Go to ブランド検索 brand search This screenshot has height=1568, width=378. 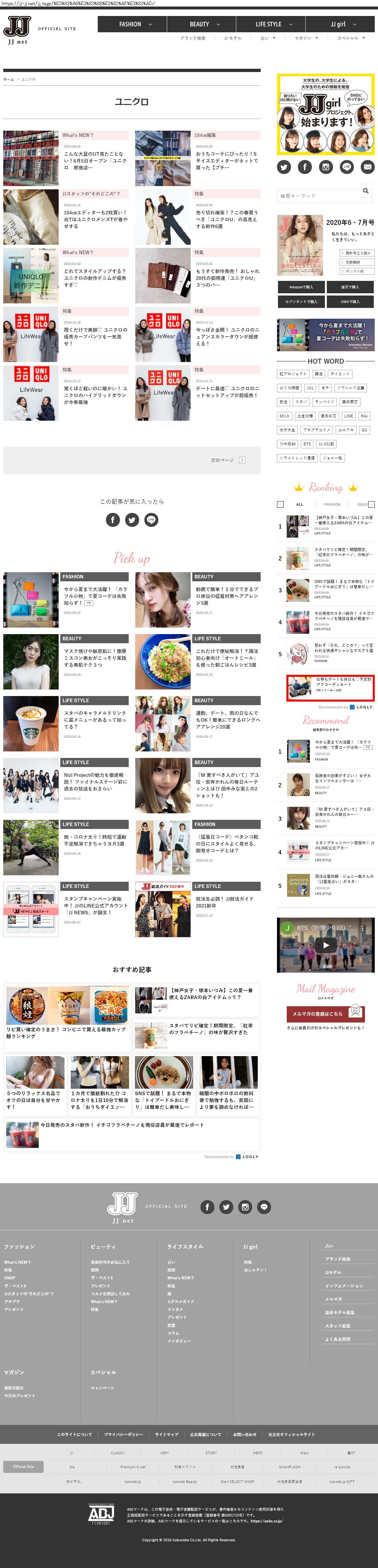(192, 38)
